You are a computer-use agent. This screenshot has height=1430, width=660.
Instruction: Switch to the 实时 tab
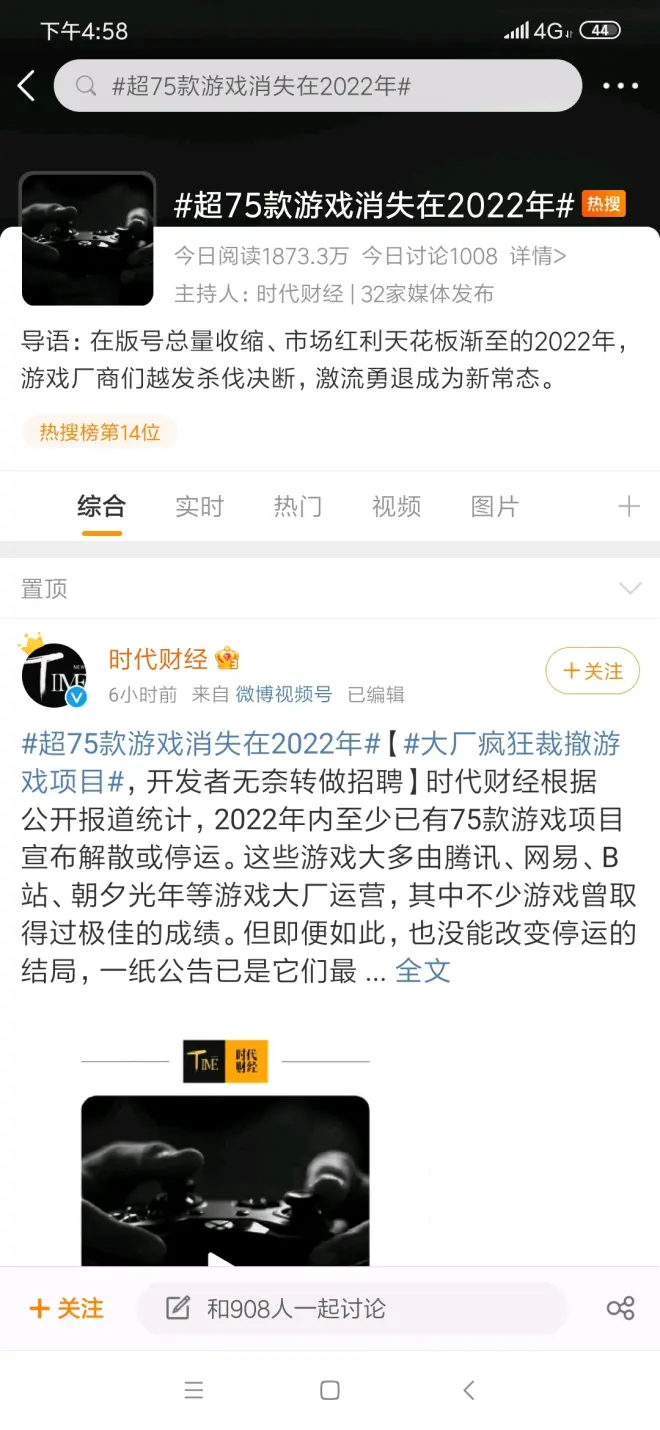pos(199,506)
